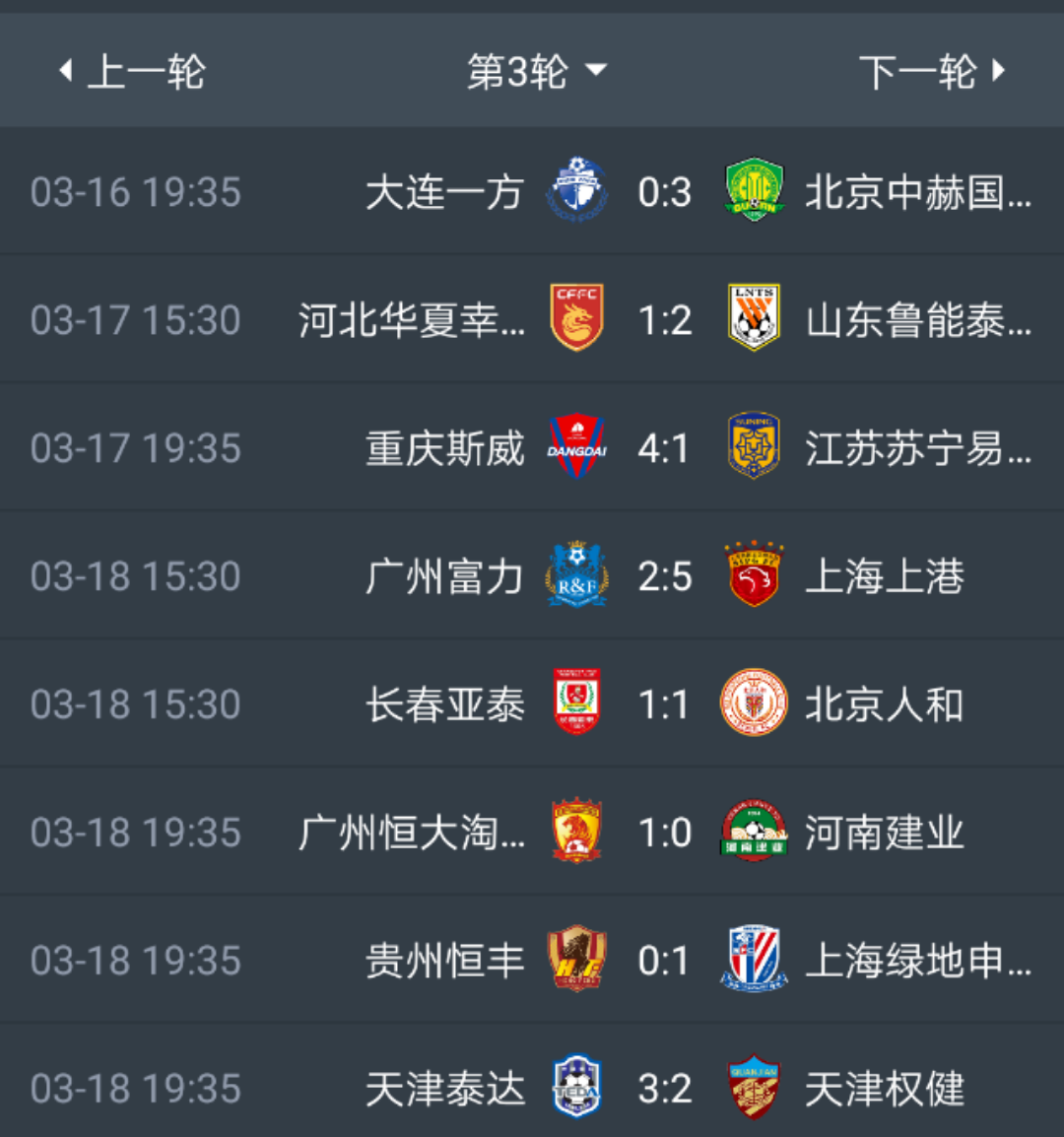Click the Tianjin Quanjian crest
Image resolution: width=1064 pixels, height=1137 pixels.
[x=754, y=1088]
